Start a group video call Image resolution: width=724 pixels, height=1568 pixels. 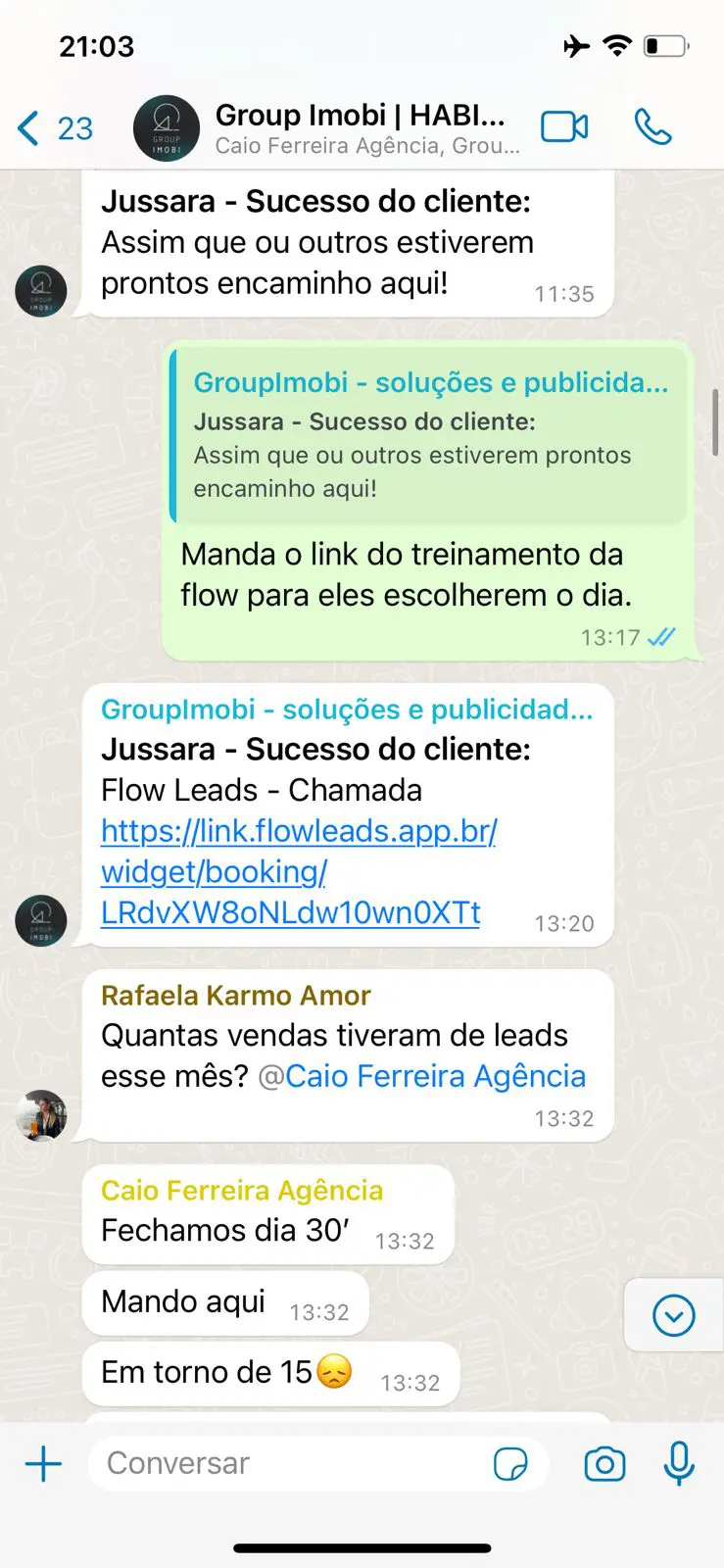pyautogui.click(x=564, y=127)
